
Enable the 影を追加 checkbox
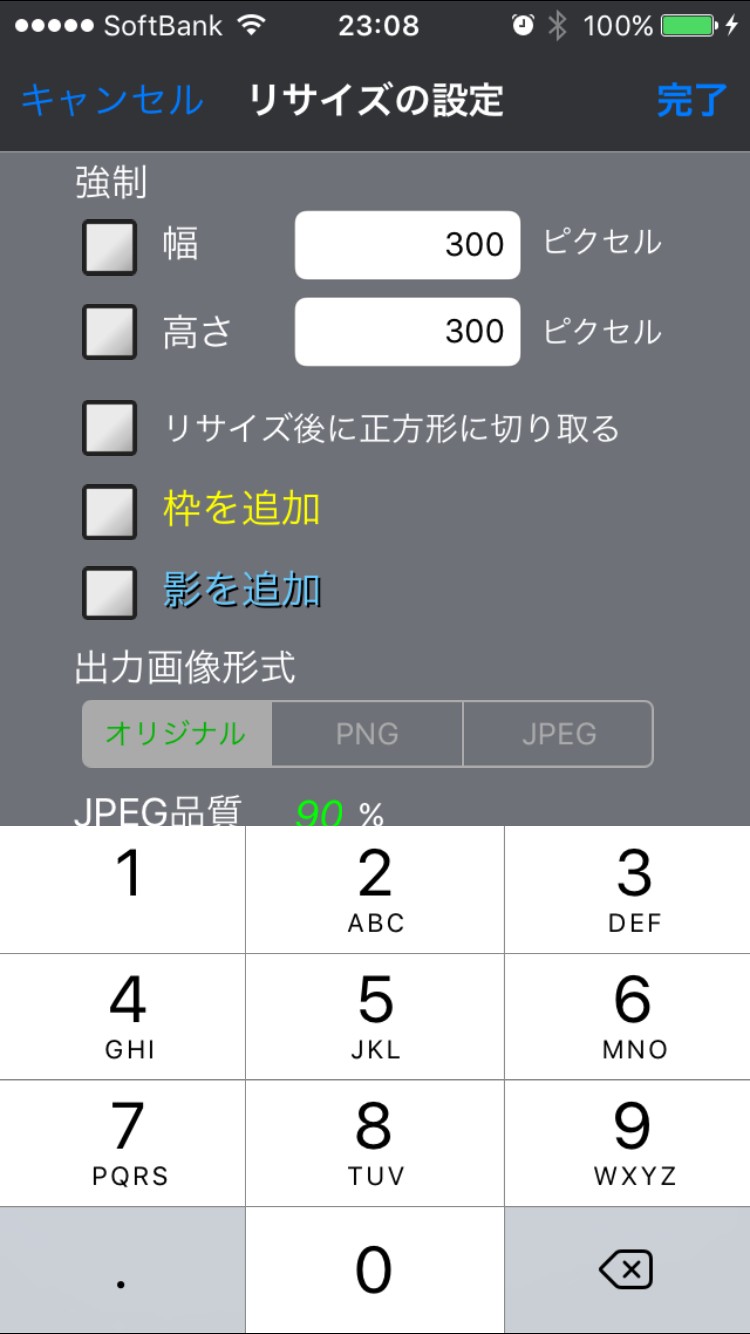coord(109,592)
